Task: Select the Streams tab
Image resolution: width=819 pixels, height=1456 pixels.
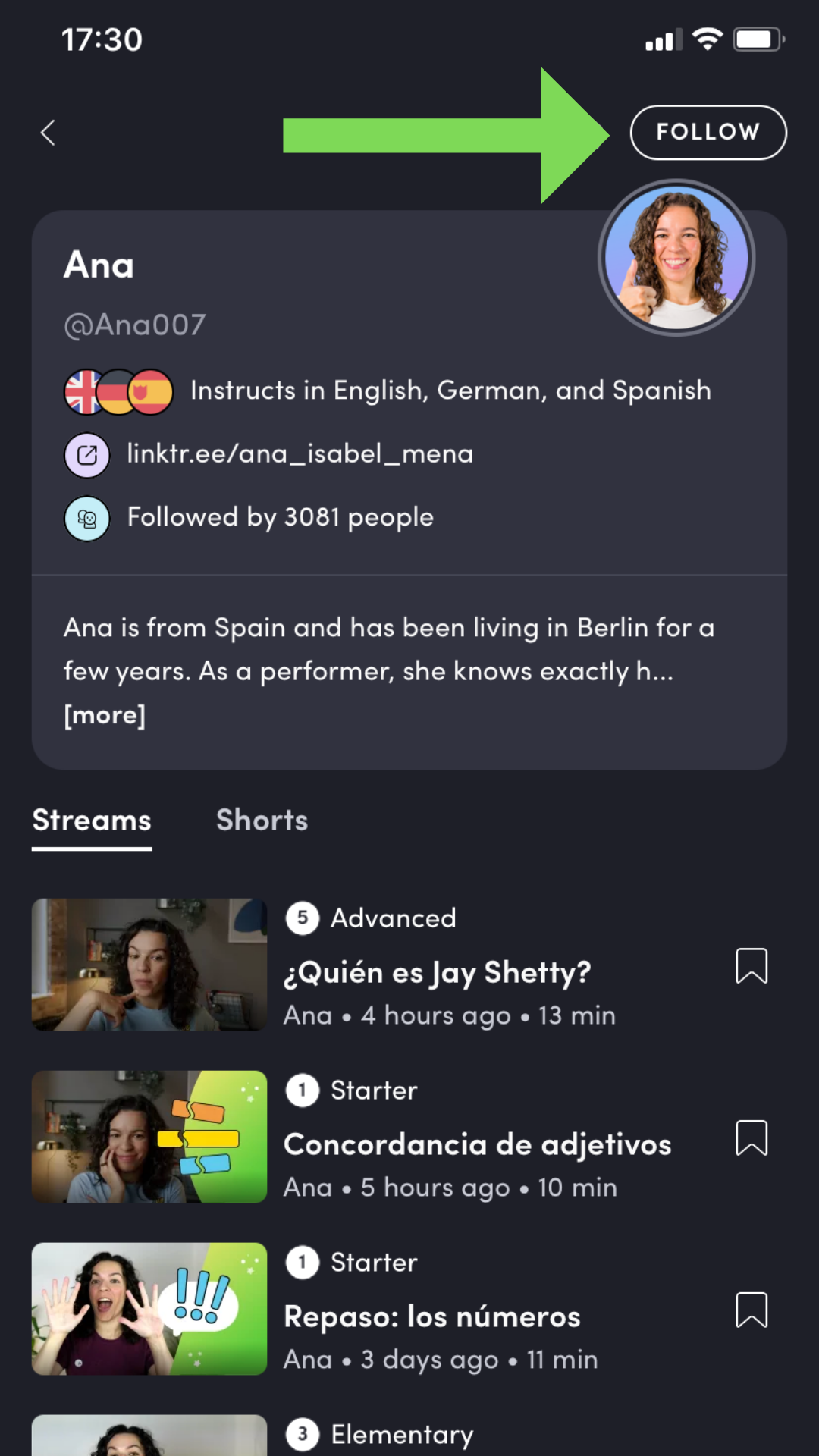Action: 92,821
